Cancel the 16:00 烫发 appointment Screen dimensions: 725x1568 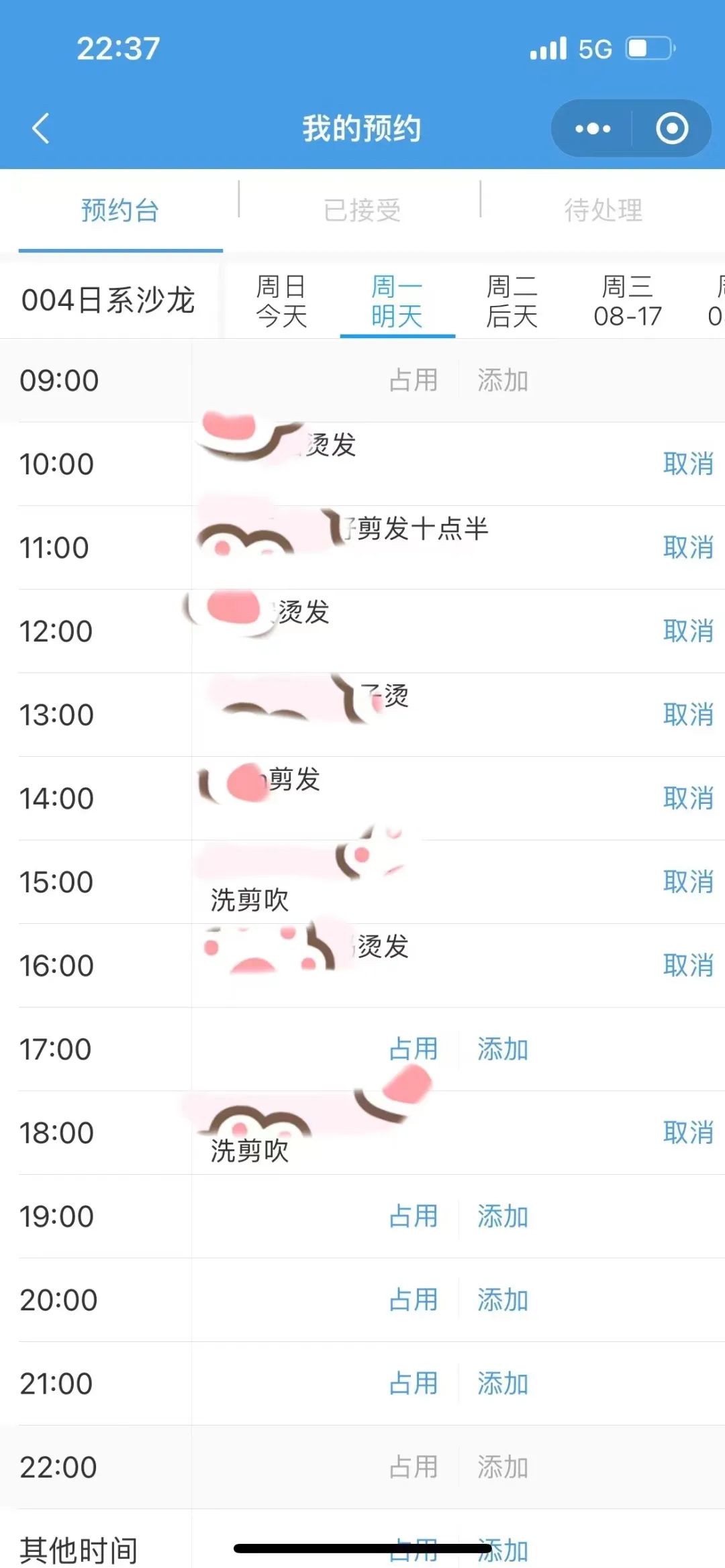(688, 965)
